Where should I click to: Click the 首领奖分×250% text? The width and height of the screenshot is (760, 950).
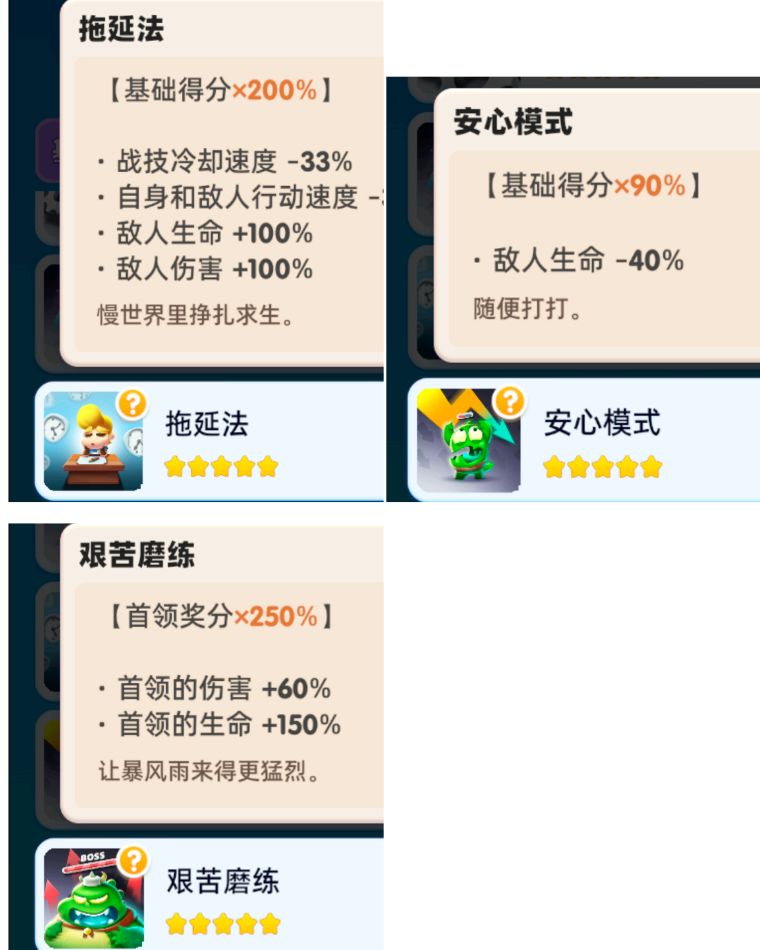coord(218,619)
